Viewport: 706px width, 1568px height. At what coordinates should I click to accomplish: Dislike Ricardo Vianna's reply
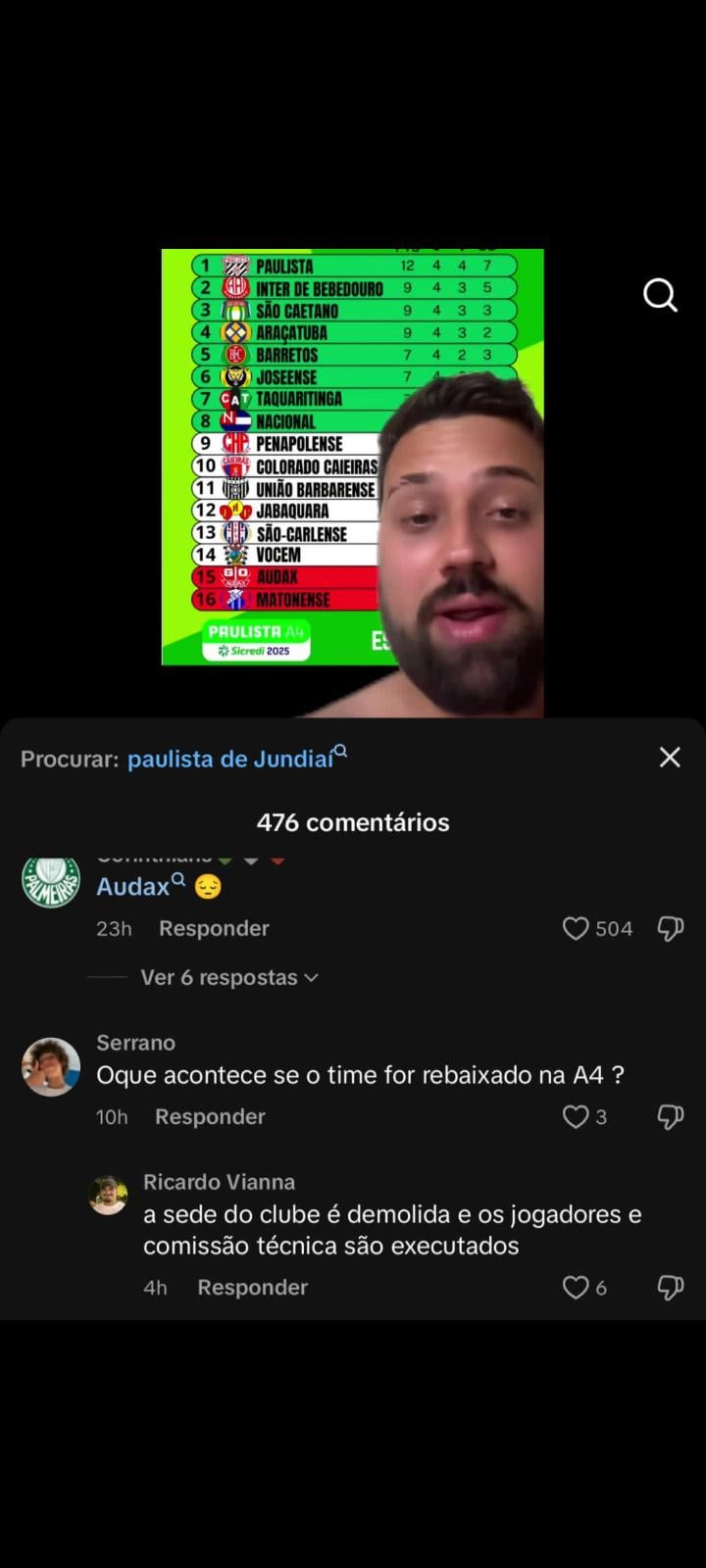[670, 1288]
